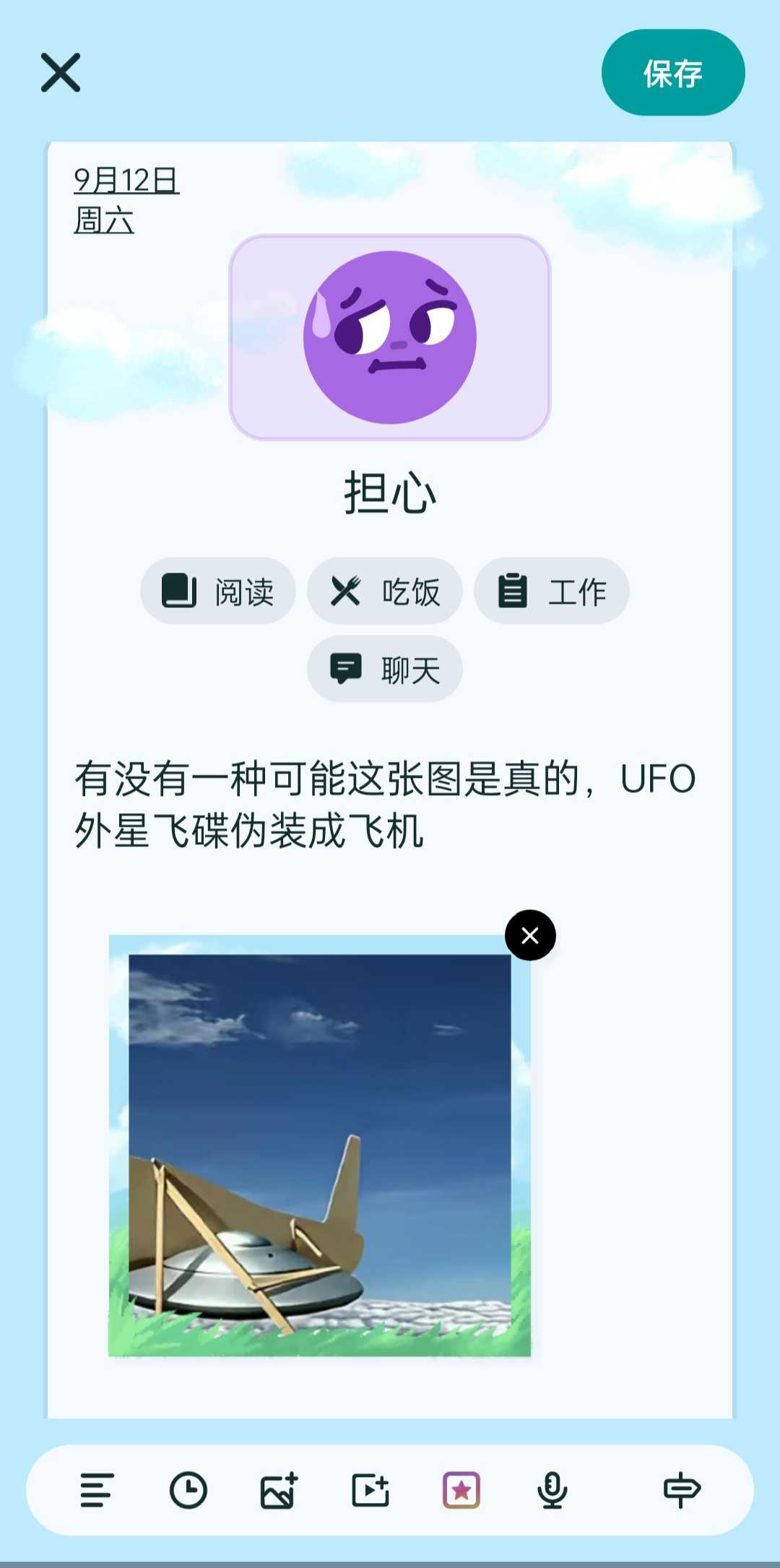This screenshot has height=1568, width=780.
Task: Add a photo to the entry
Action: coord(279,1490)
